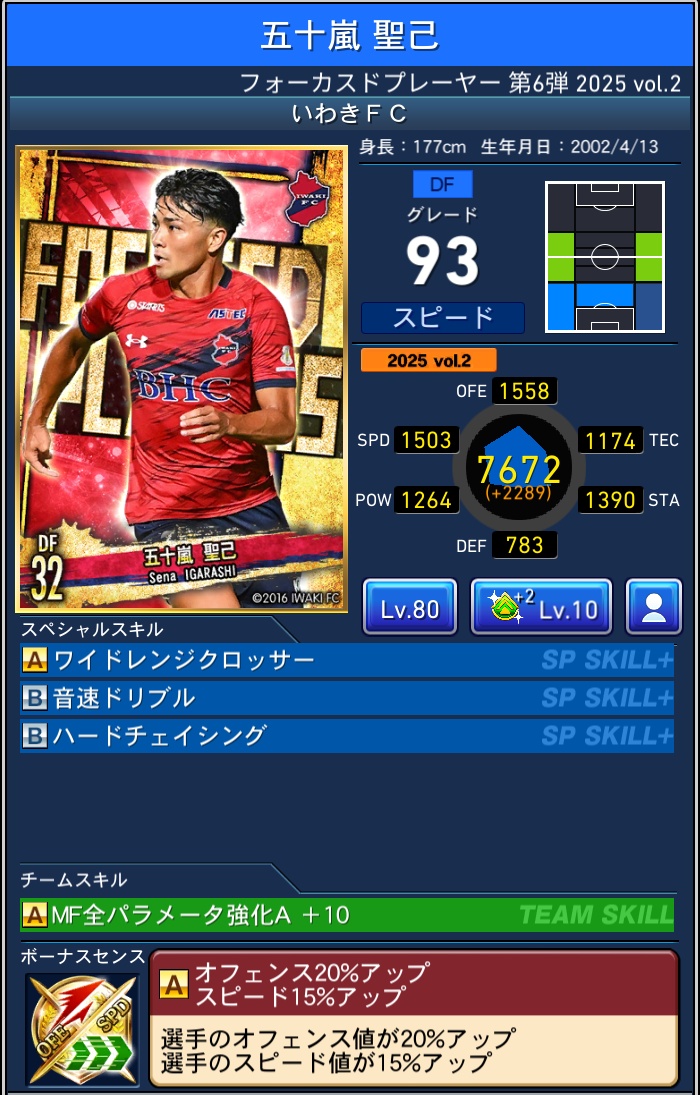Enlarge the 五十嵐 聖己 player card image
The width and height of the screenshot is (700, 1095).
(182, 380)
